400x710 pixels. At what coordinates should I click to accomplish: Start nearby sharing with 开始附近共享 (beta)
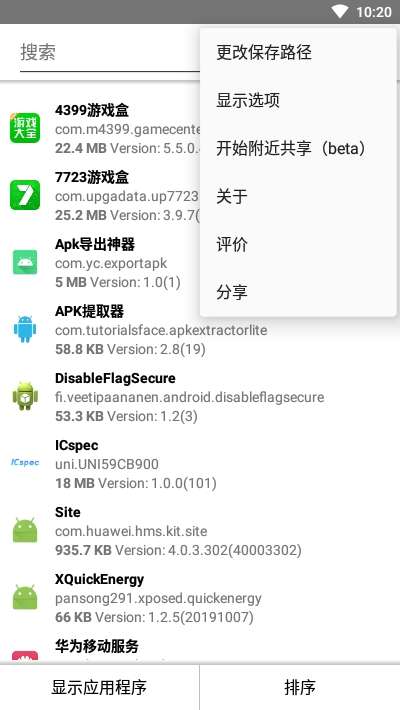pyautogui.click(x=298, y=148)
